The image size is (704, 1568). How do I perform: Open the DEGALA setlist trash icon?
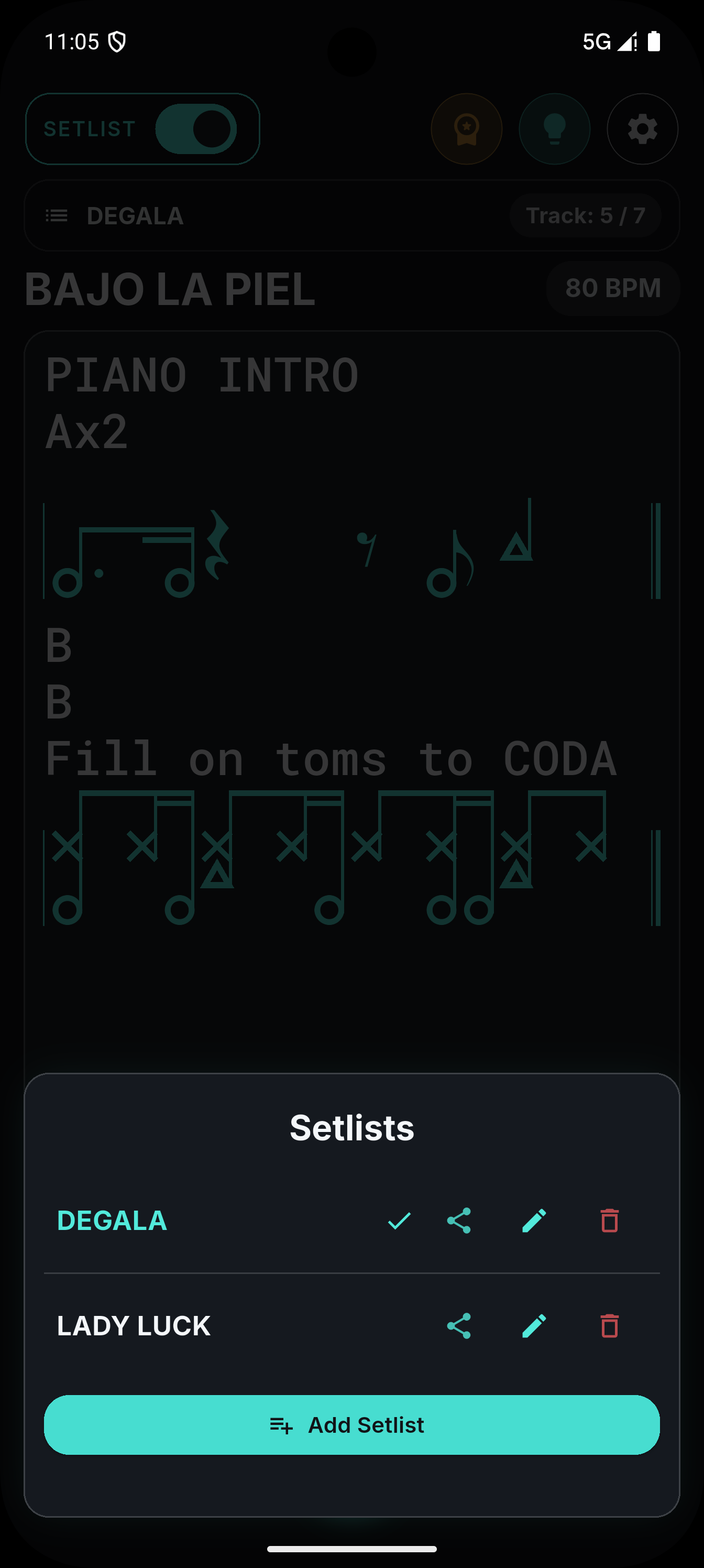(609, 1221)
